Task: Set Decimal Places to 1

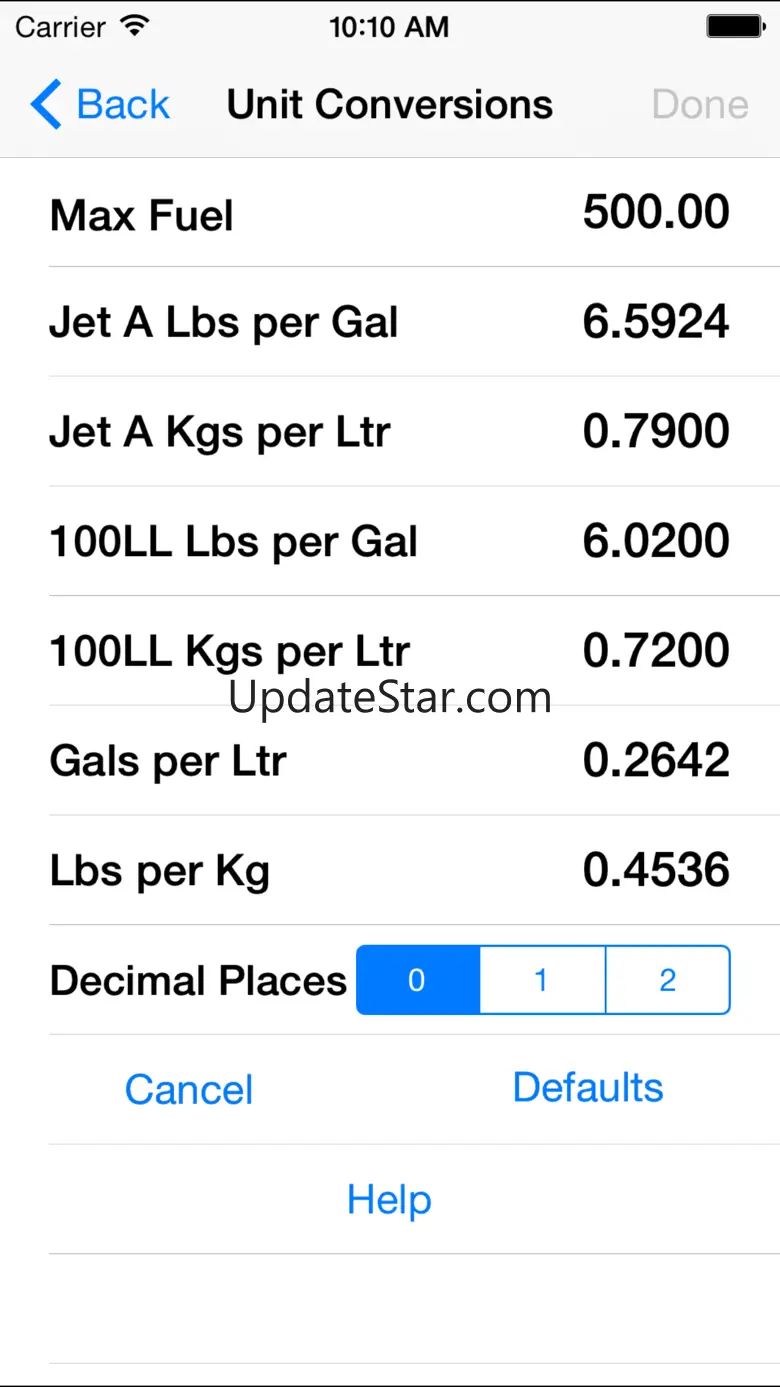Action: (x=542, y=980)
